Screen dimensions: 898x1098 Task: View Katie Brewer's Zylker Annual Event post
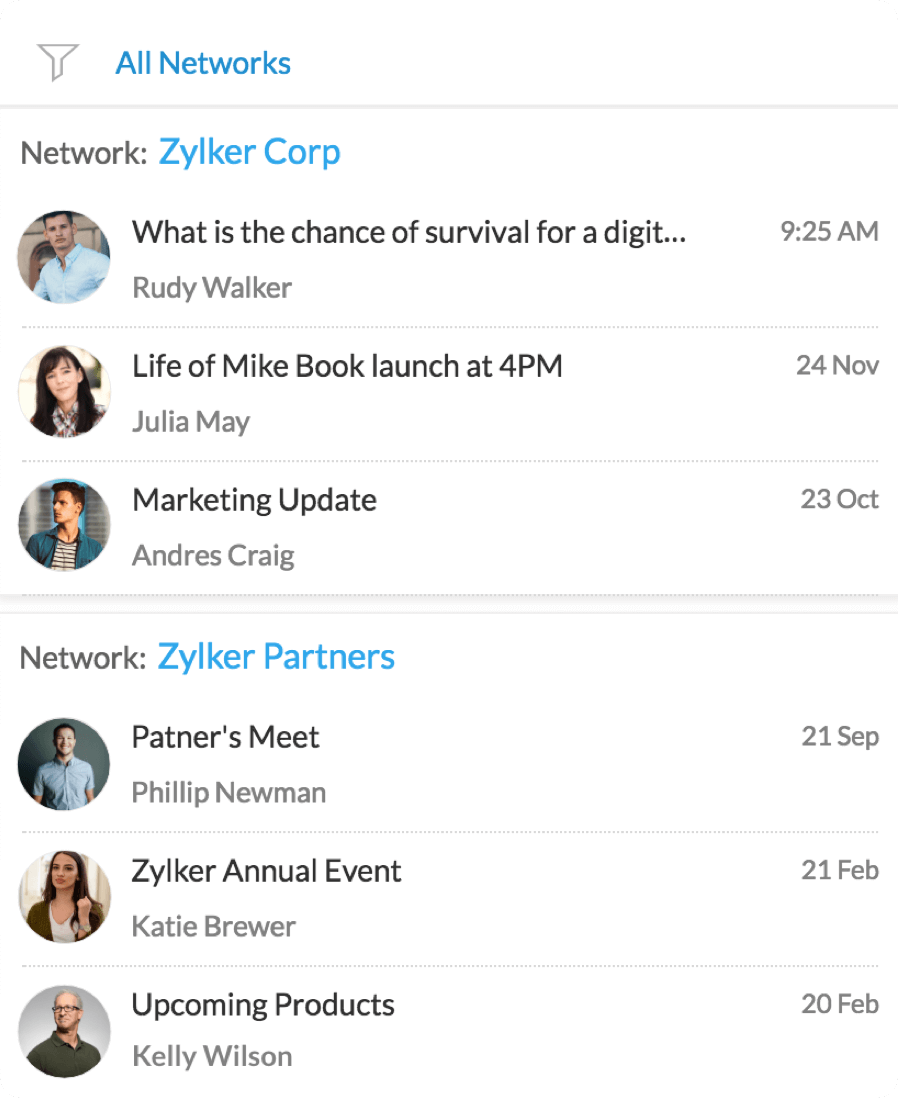point(266,871)
